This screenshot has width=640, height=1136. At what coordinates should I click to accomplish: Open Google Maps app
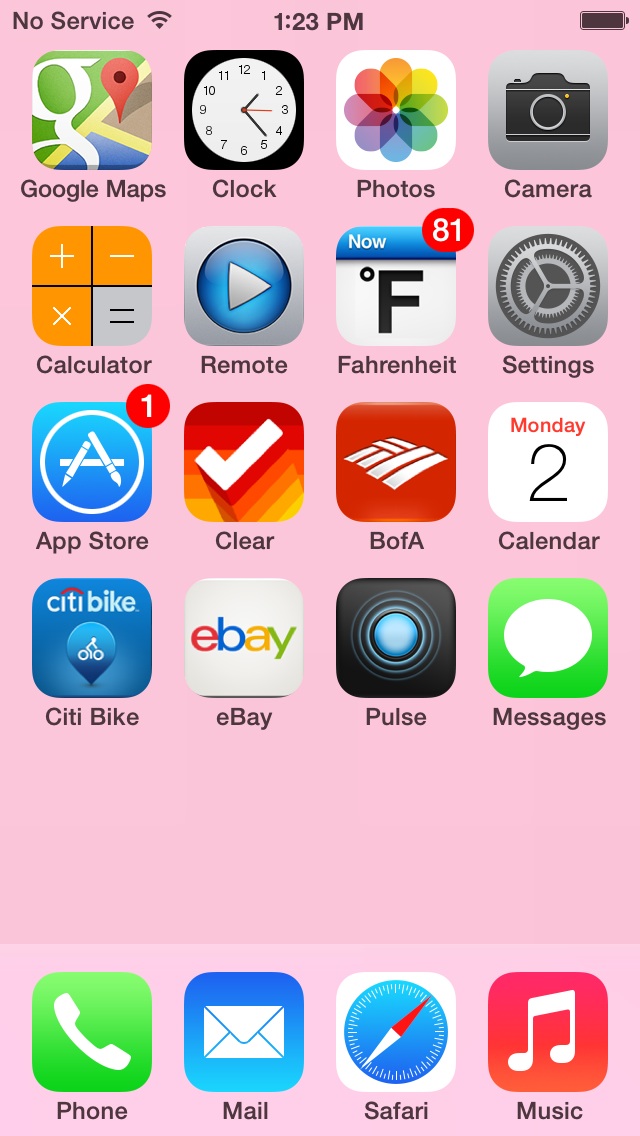click(92, 110)
